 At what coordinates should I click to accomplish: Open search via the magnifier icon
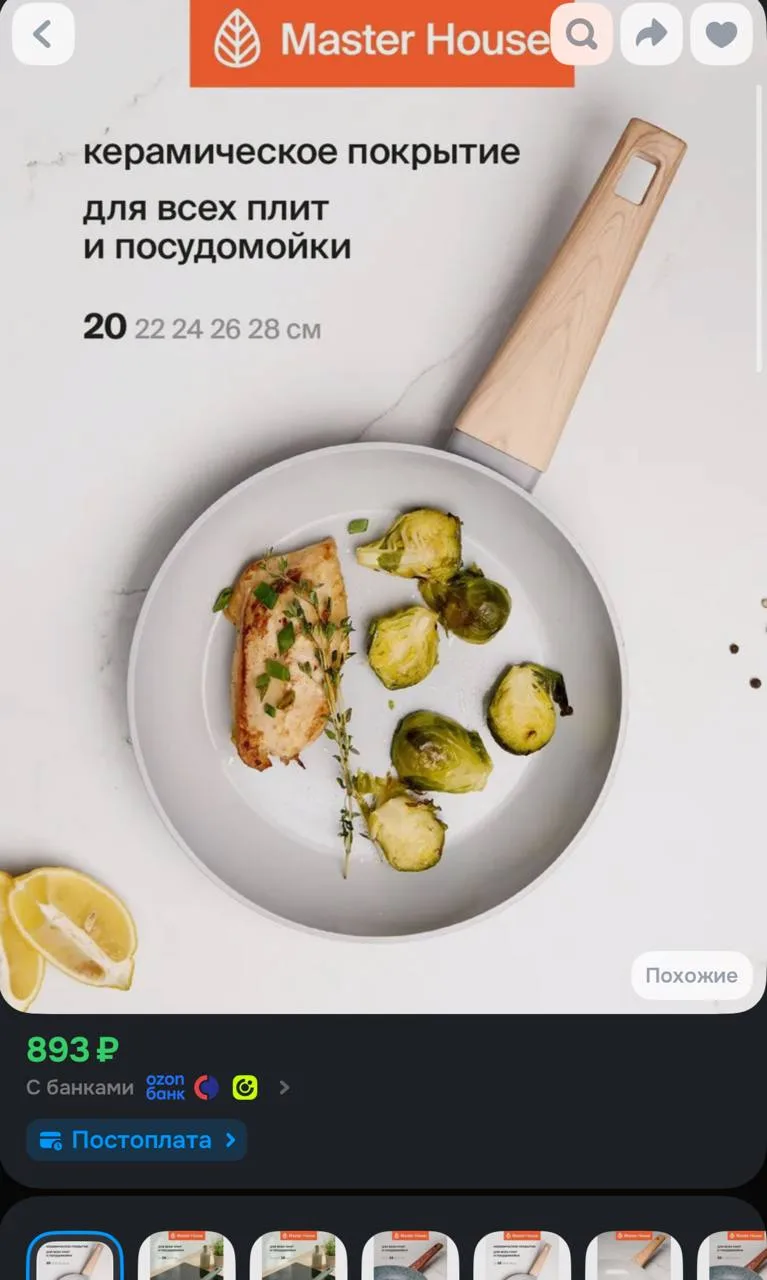click(582, 35)
